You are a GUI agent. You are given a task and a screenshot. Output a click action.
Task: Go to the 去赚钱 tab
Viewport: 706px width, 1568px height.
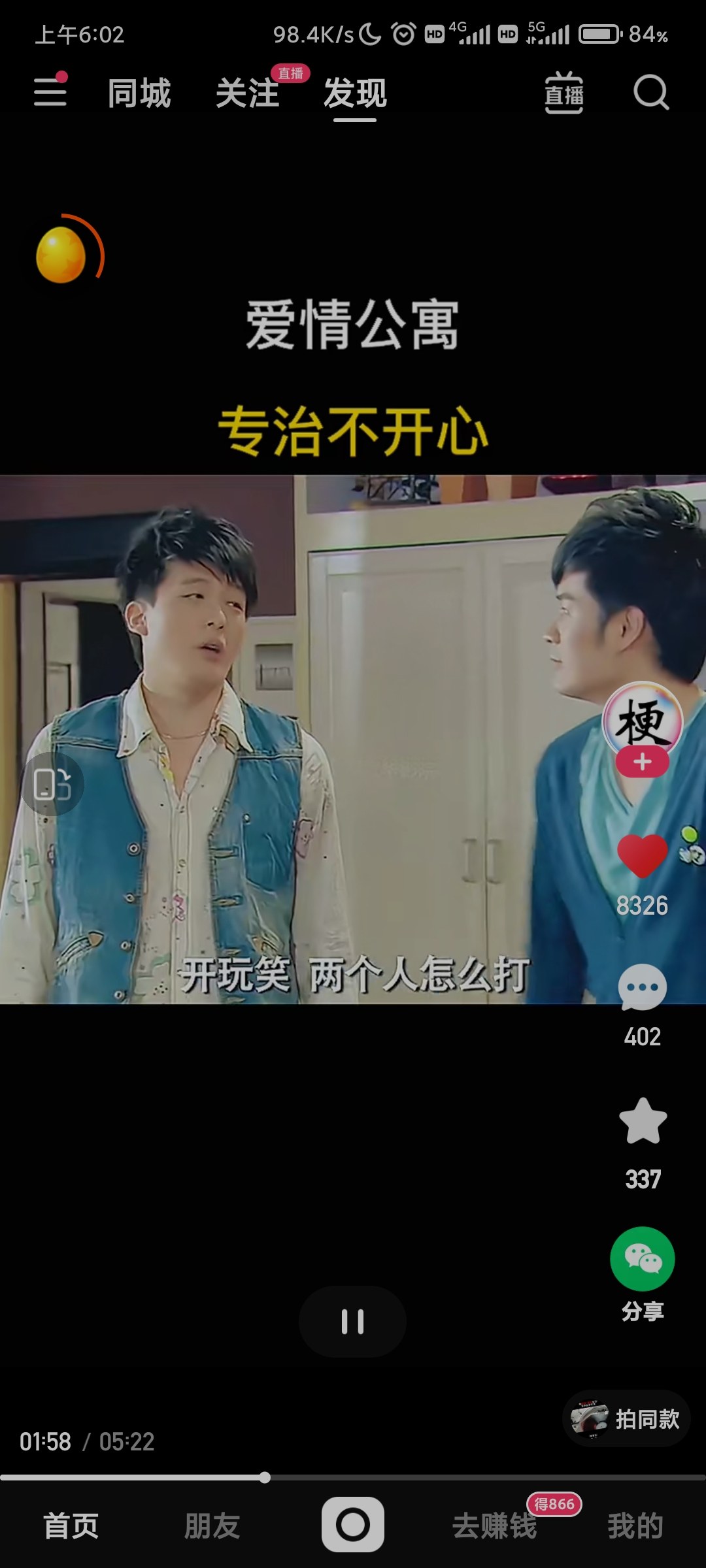click(495, 1527)
